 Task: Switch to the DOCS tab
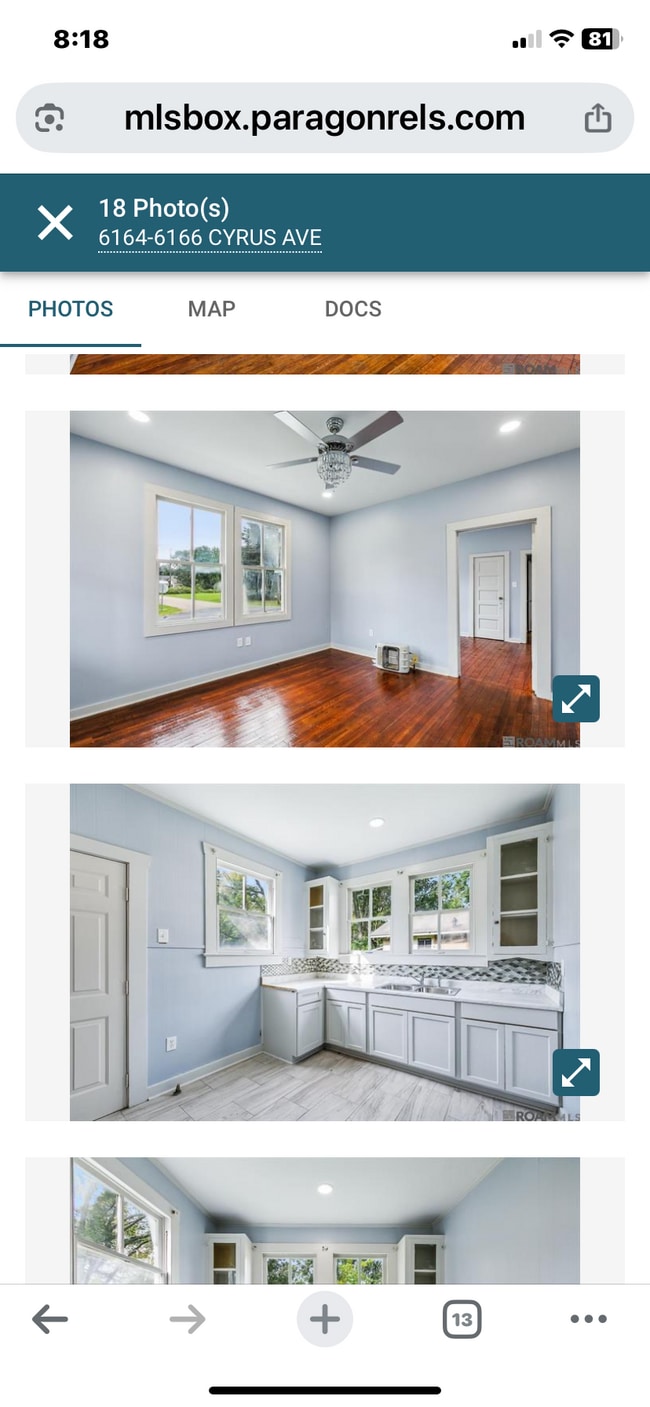[x=353, y=309]
